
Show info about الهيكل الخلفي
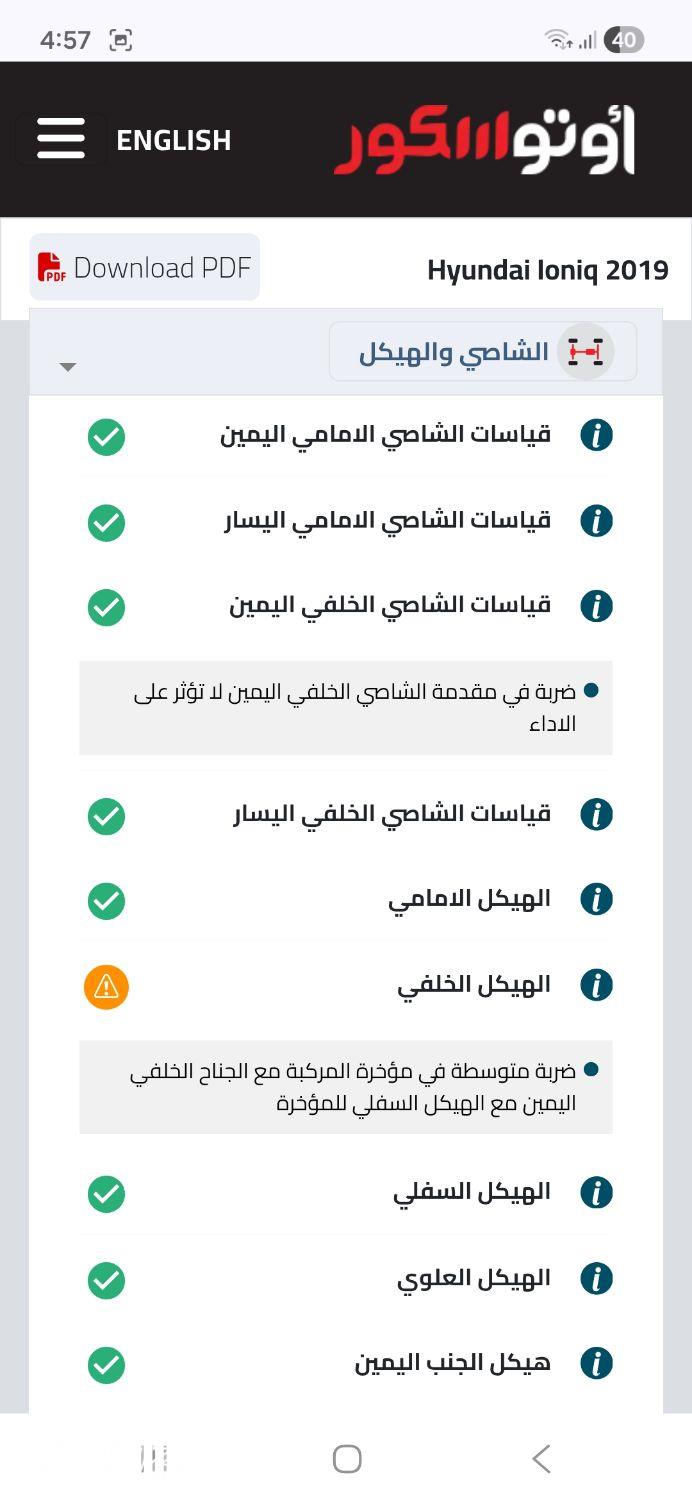pos(596,986)
